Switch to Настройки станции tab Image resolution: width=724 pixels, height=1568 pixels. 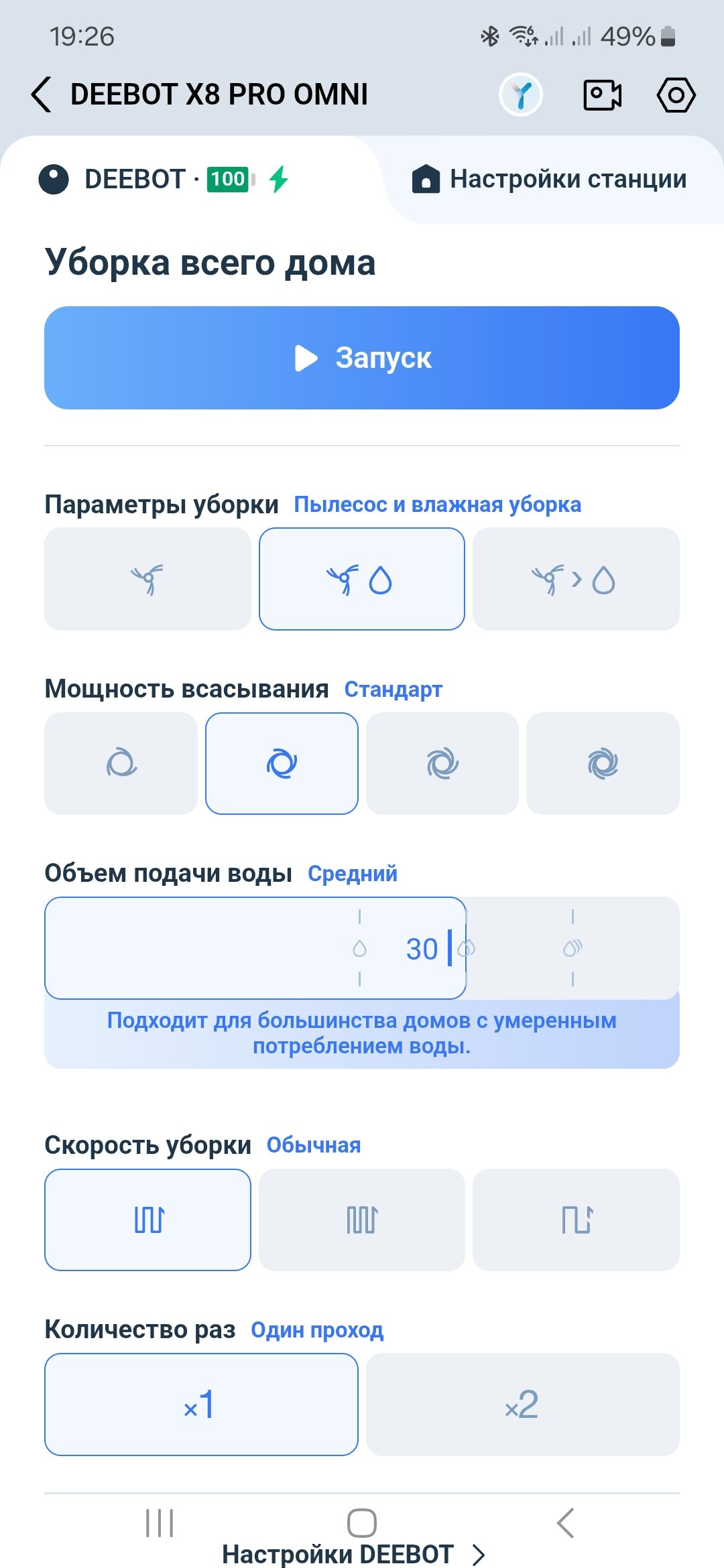click(549, 179)
